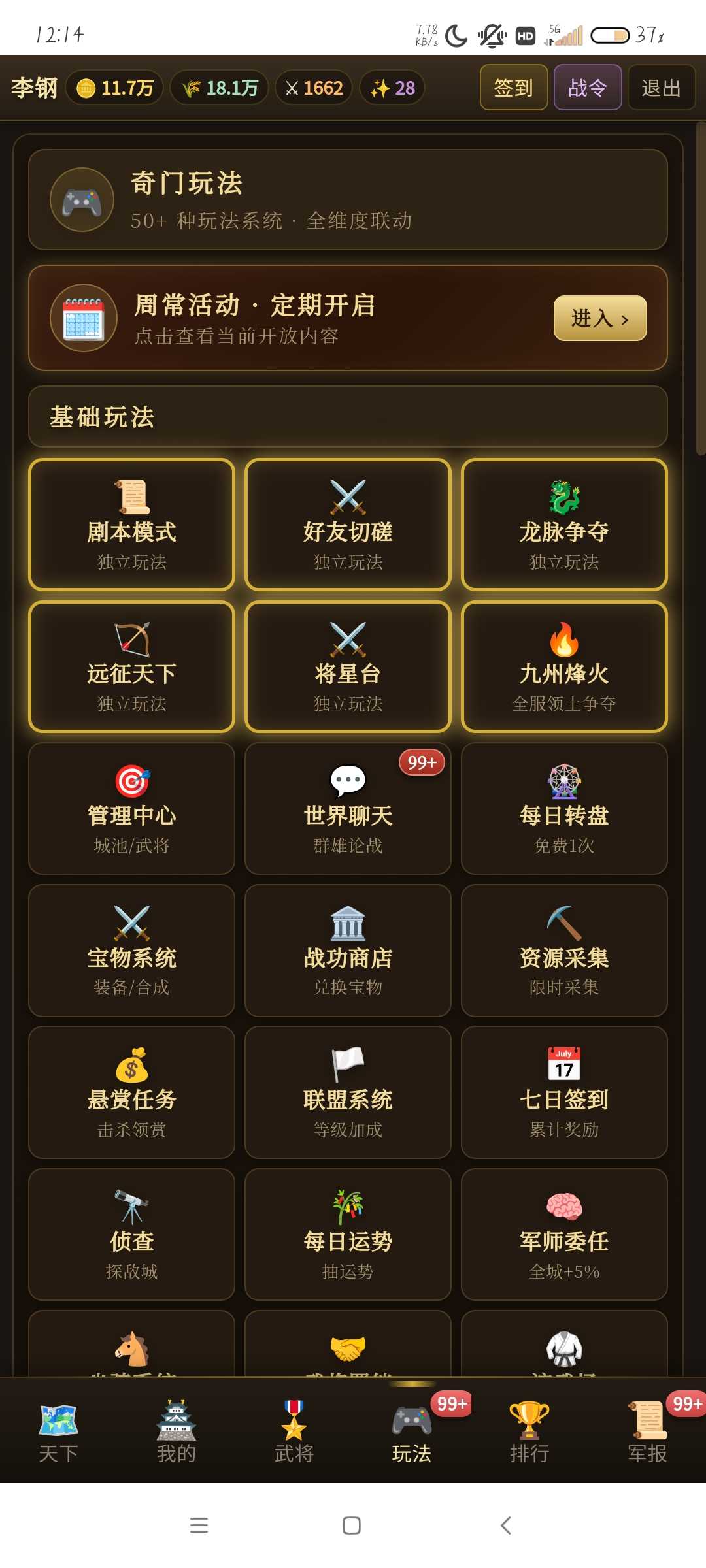706x1568 pixels.
Task: Open the 九州烽火 card
Action: point(564,666)
